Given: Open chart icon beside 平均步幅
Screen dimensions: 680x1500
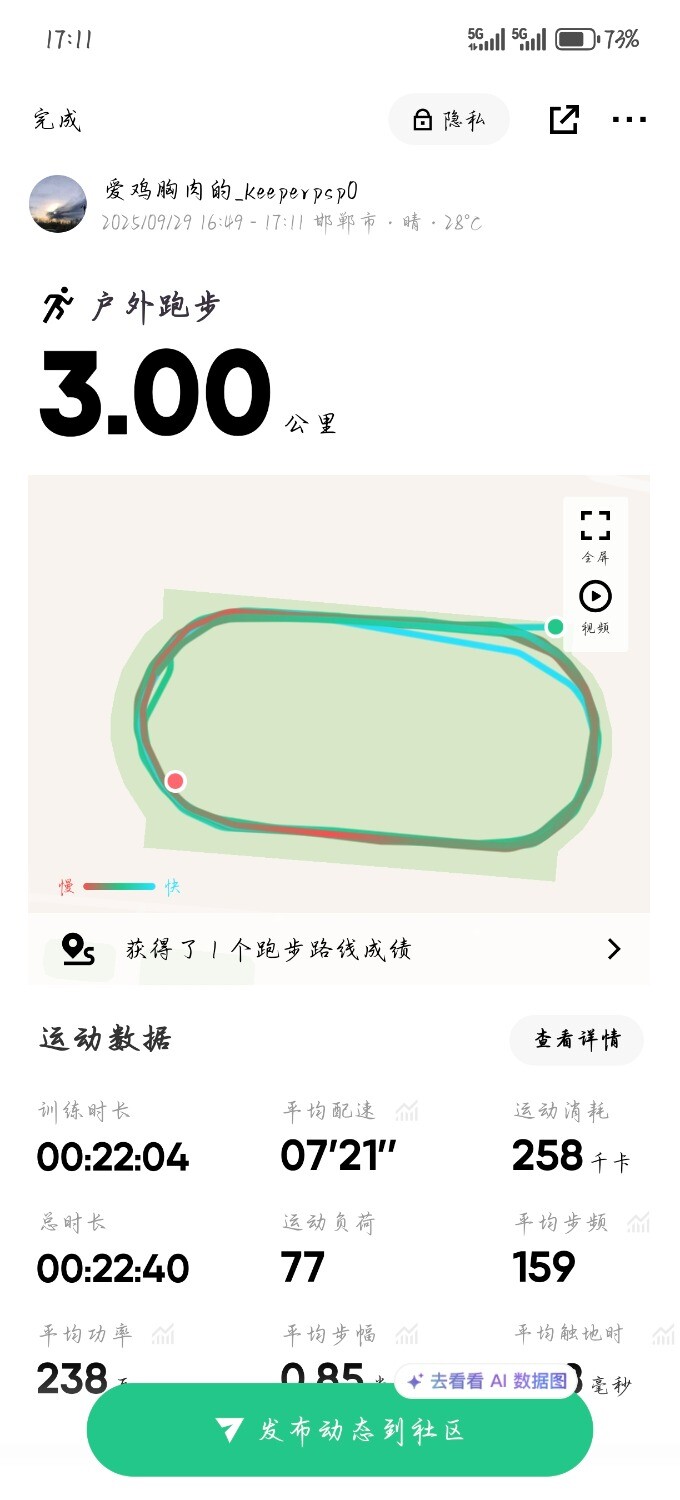Looking at the screenshot, I should click(x=406, y=1334).
